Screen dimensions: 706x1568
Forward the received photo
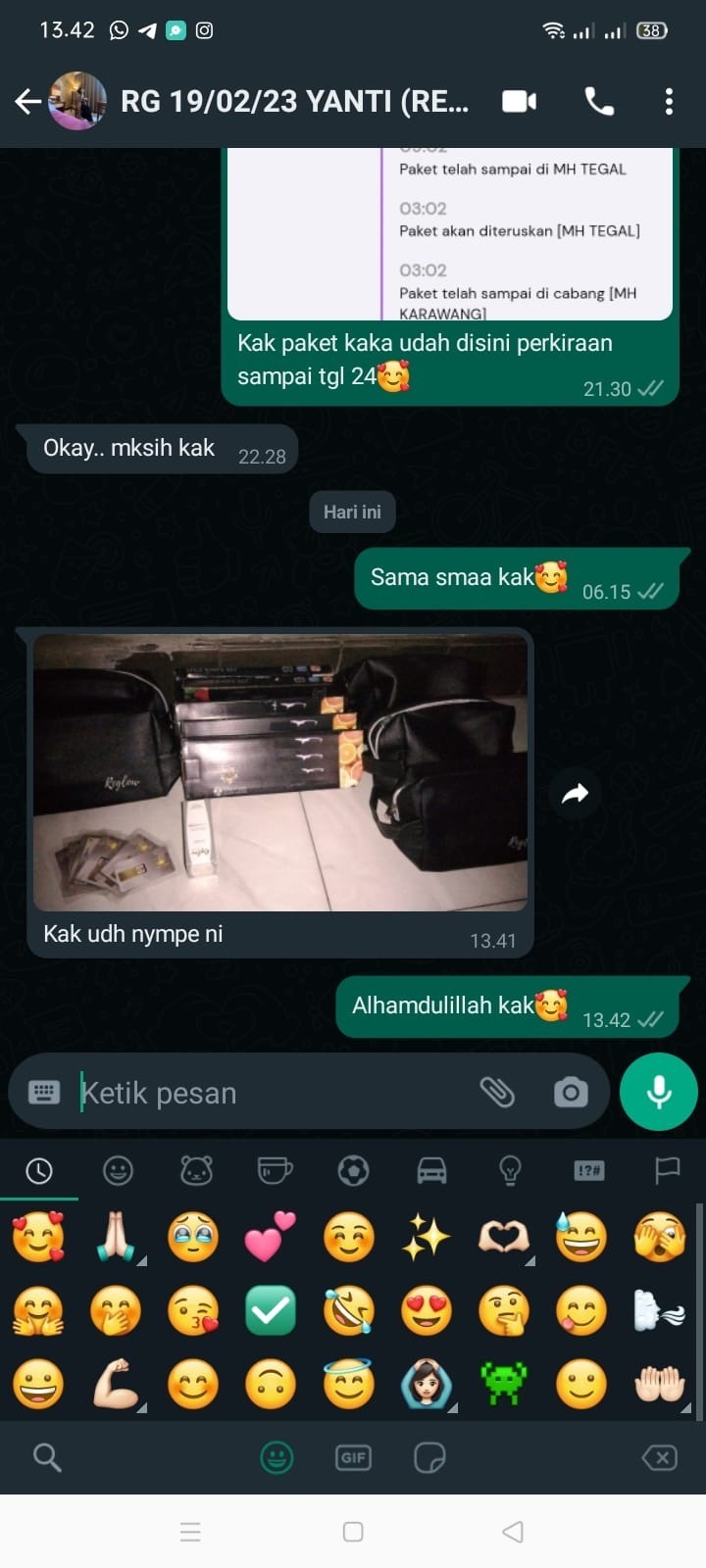pos(575,794)
